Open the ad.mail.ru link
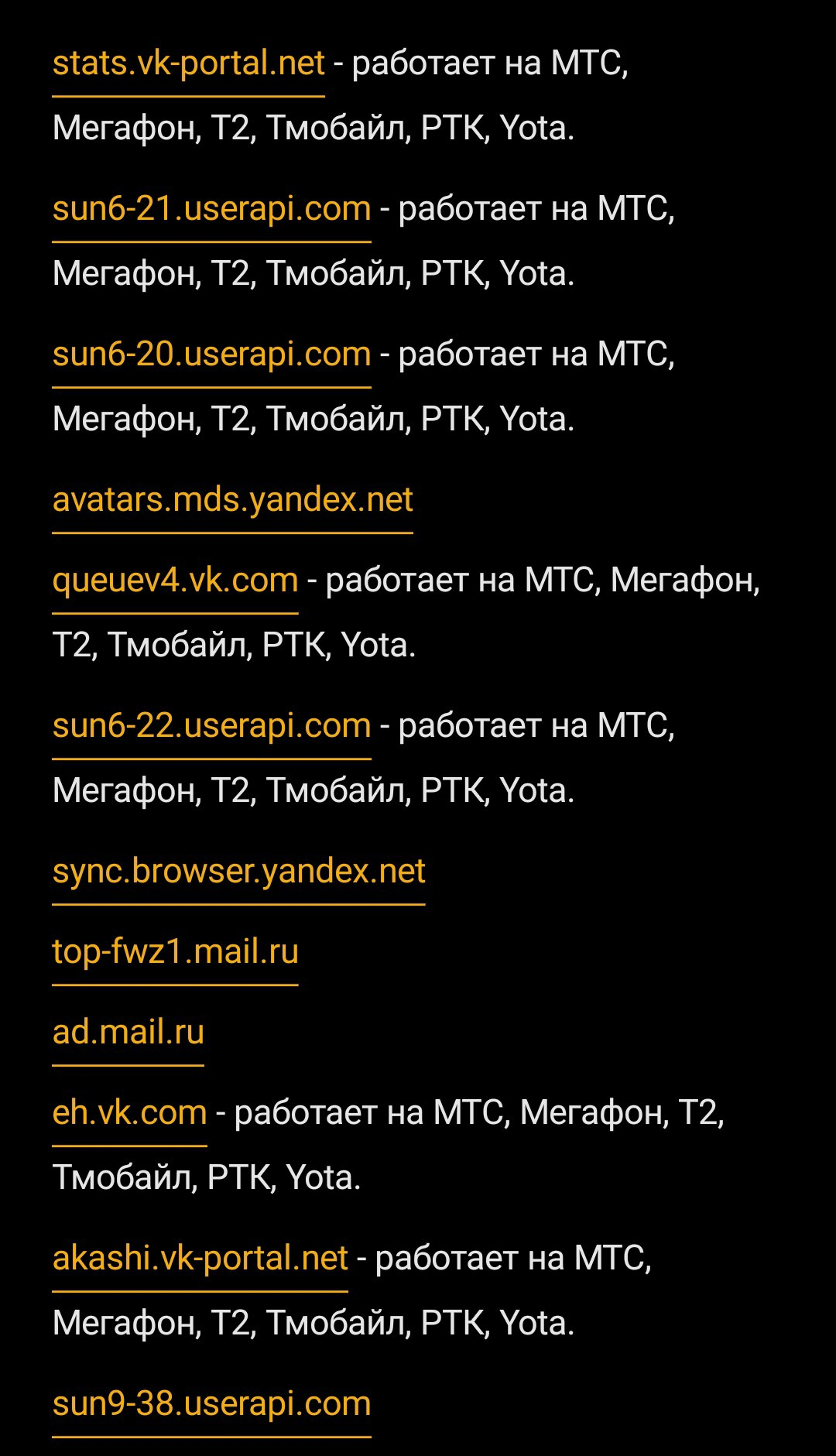Viewport: 836px width, 1456px height. point(128,1033)
